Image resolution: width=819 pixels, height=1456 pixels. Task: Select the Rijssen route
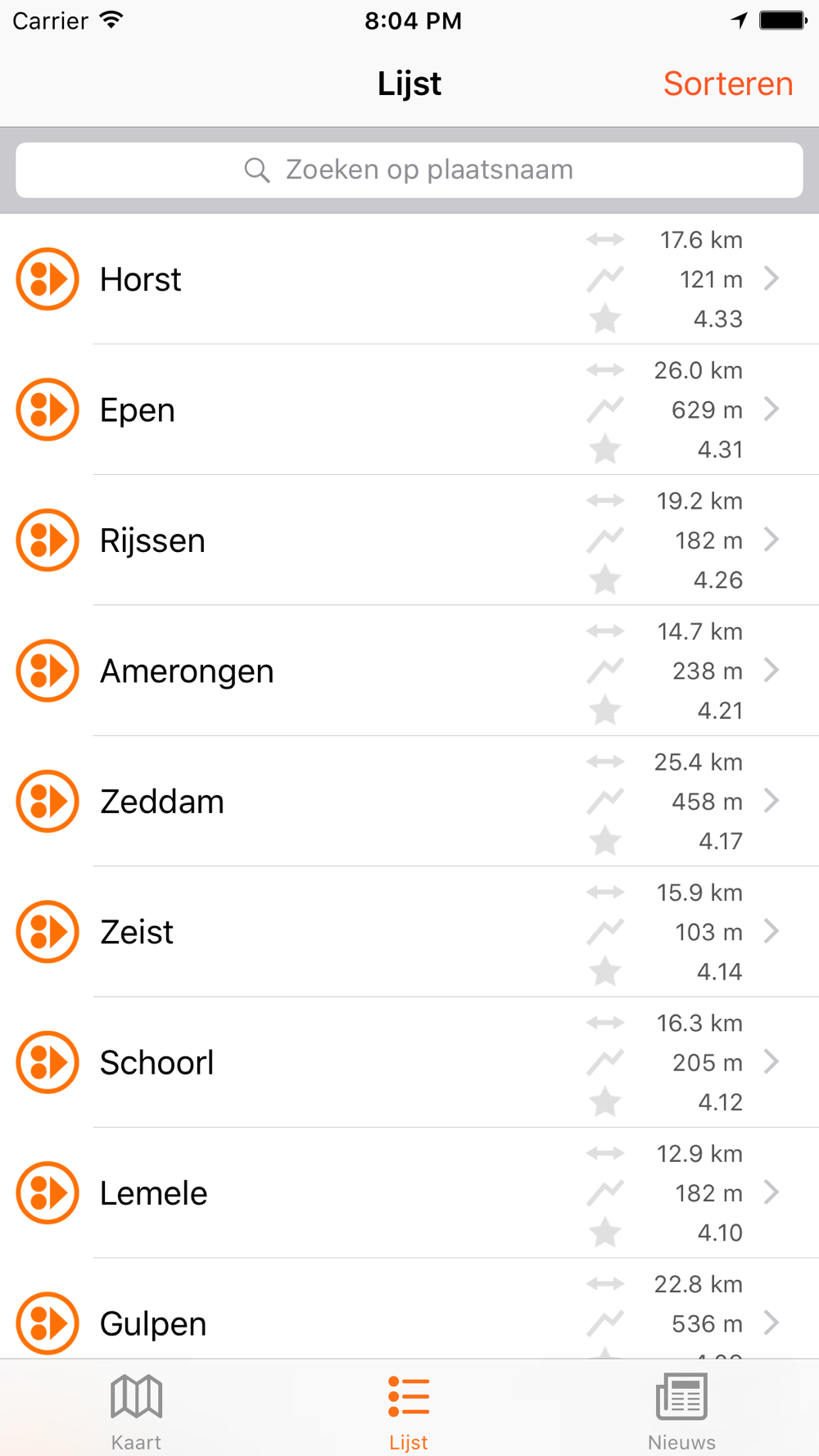coord(409,540)
